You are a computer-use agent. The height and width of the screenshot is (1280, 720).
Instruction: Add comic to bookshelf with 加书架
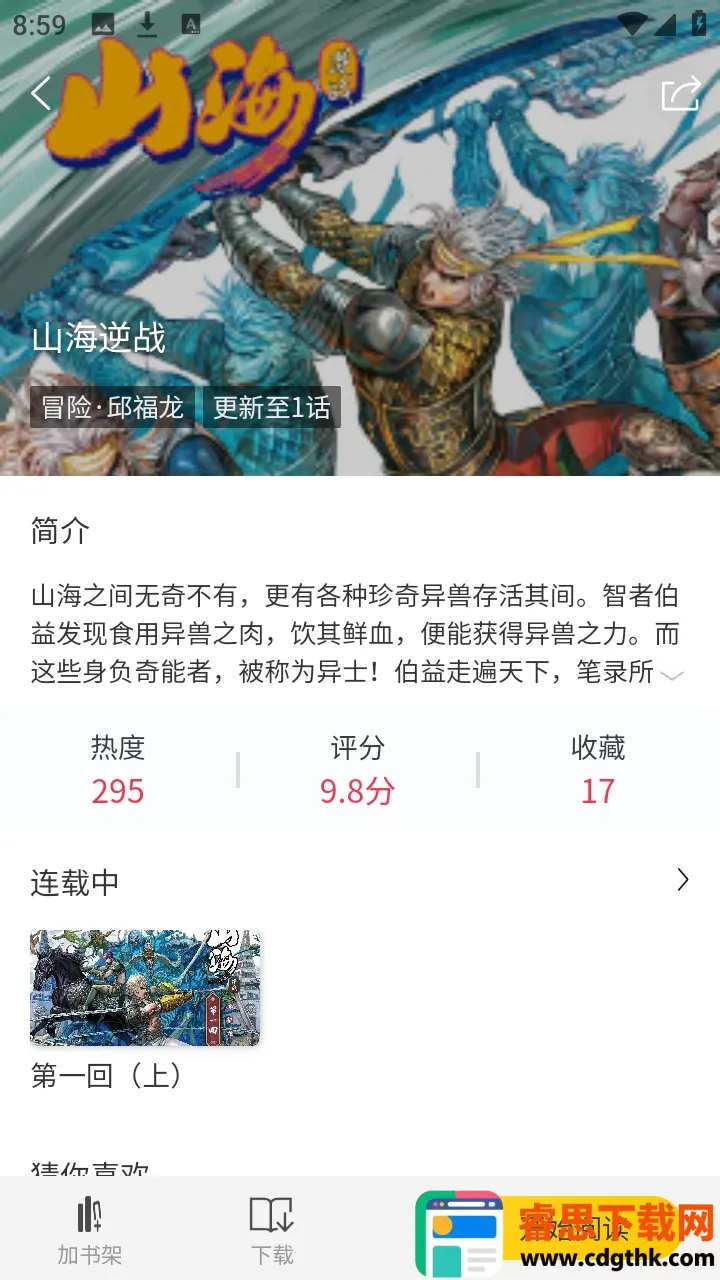tap(90, 1230)
